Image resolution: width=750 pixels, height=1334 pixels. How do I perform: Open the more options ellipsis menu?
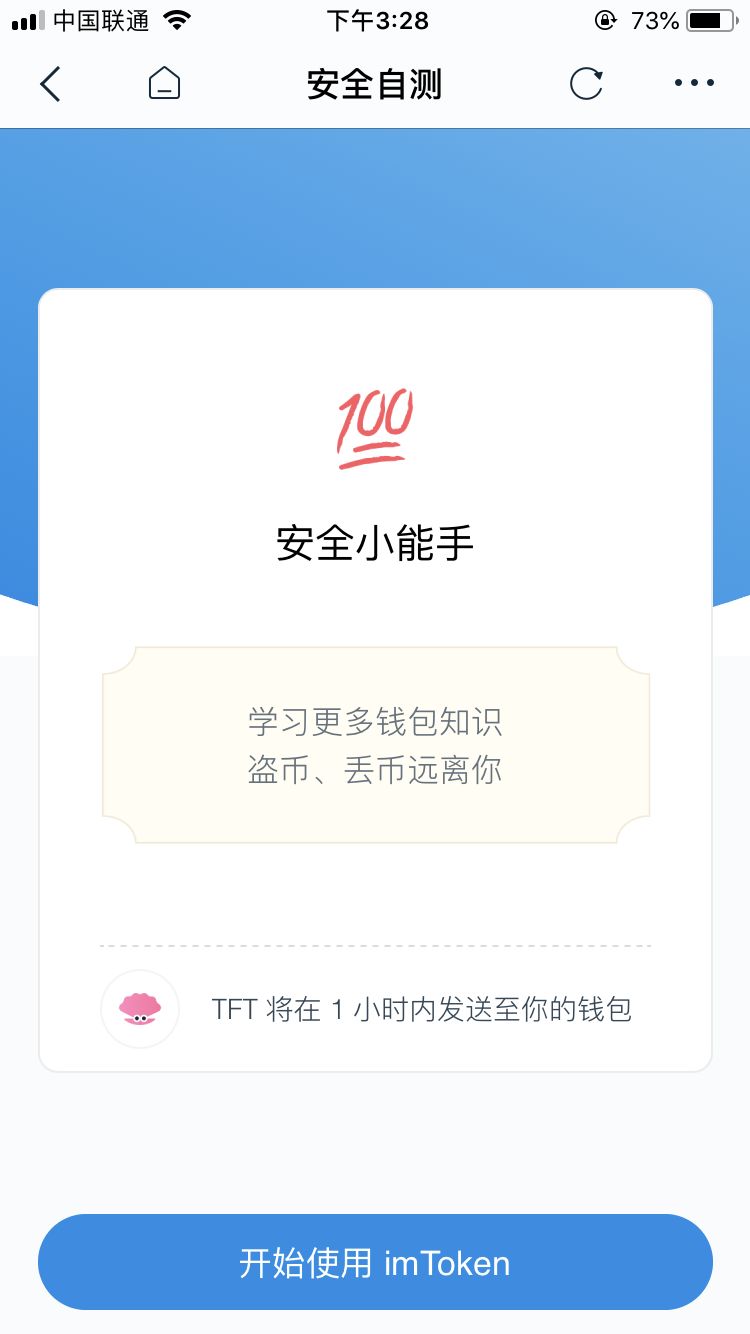pos(693,84)
